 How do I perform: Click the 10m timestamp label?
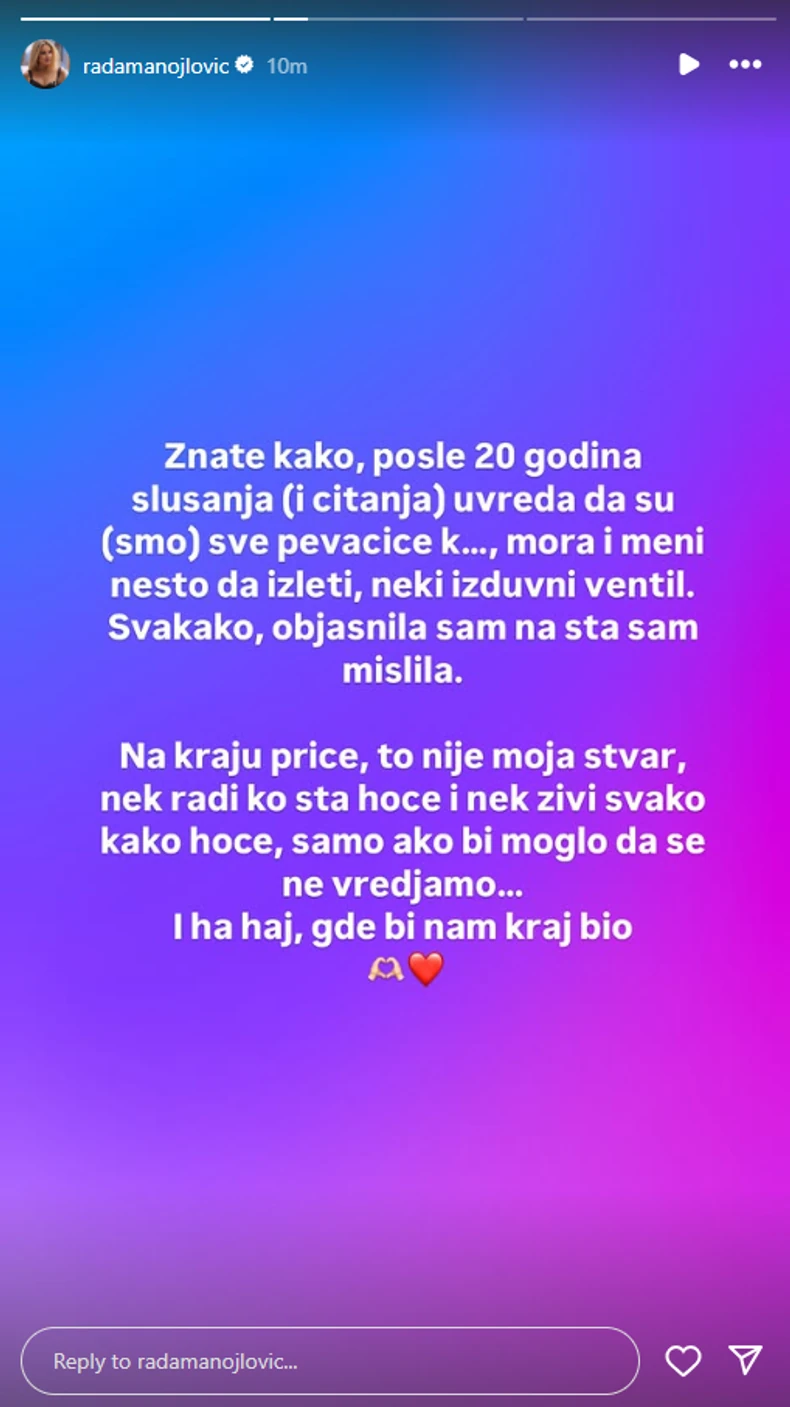(287, 66)
